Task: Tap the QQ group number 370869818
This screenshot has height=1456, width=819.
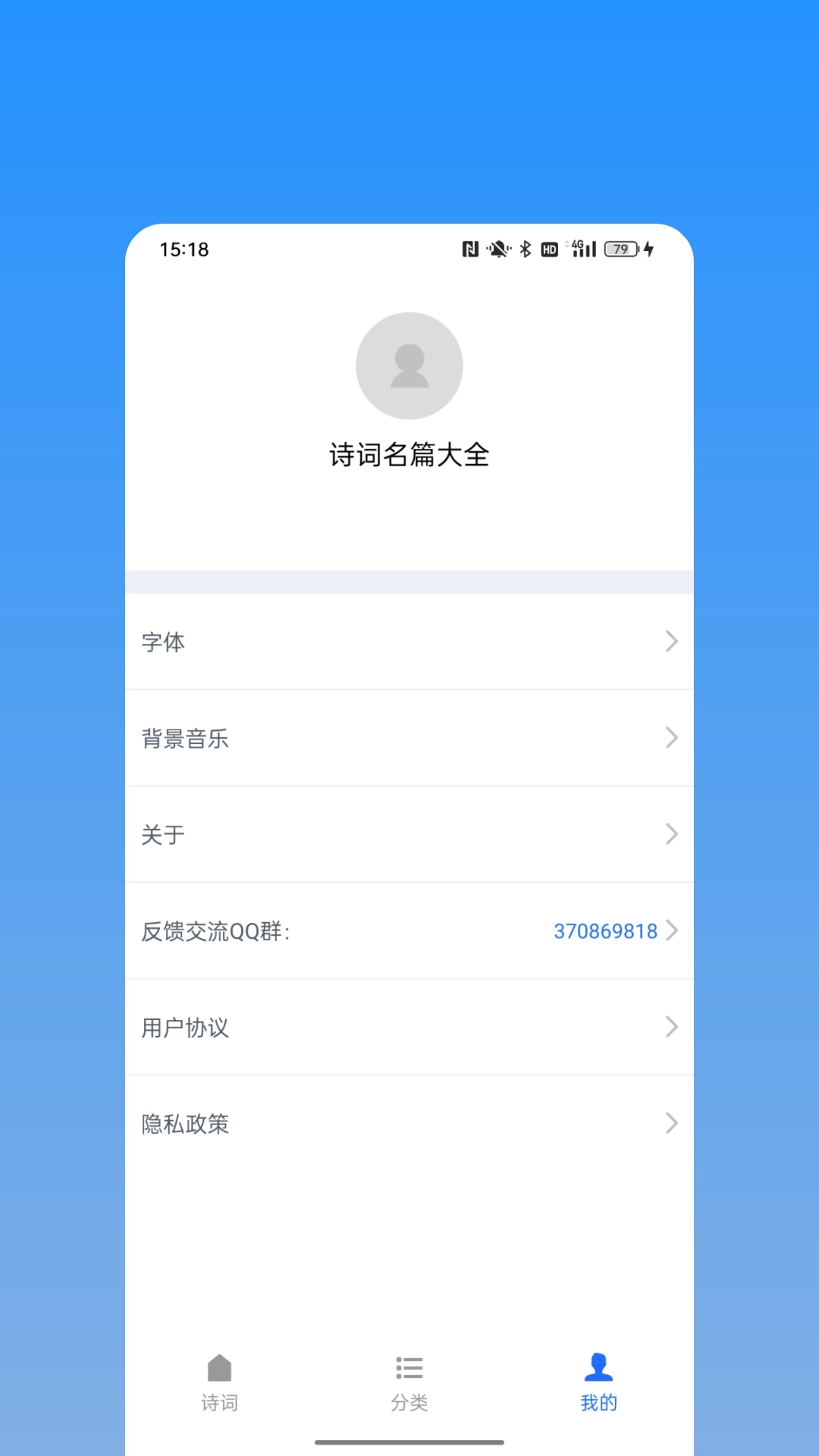Action: pos(604,930)
